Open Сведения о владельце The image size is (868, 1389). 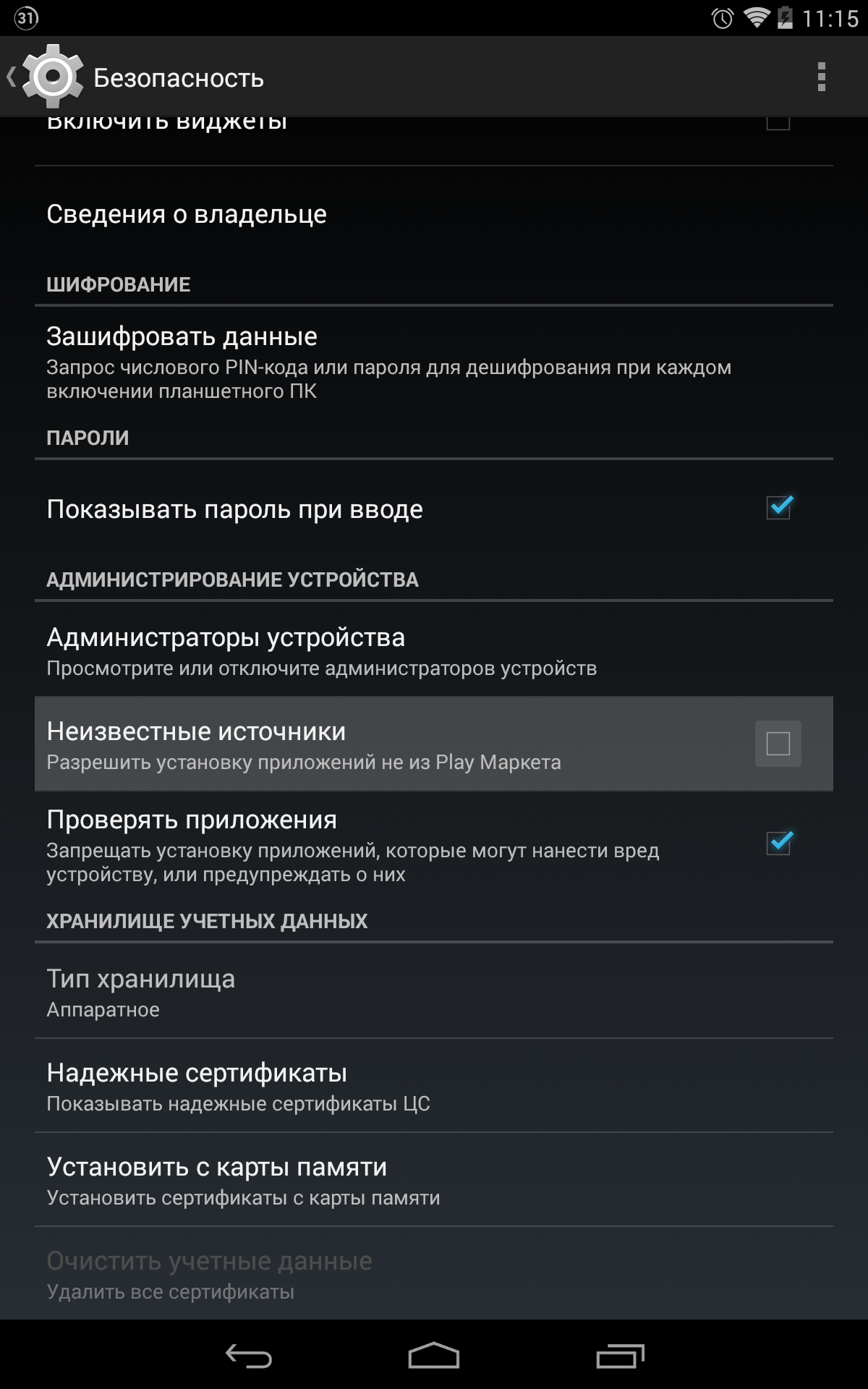[434, 214]
